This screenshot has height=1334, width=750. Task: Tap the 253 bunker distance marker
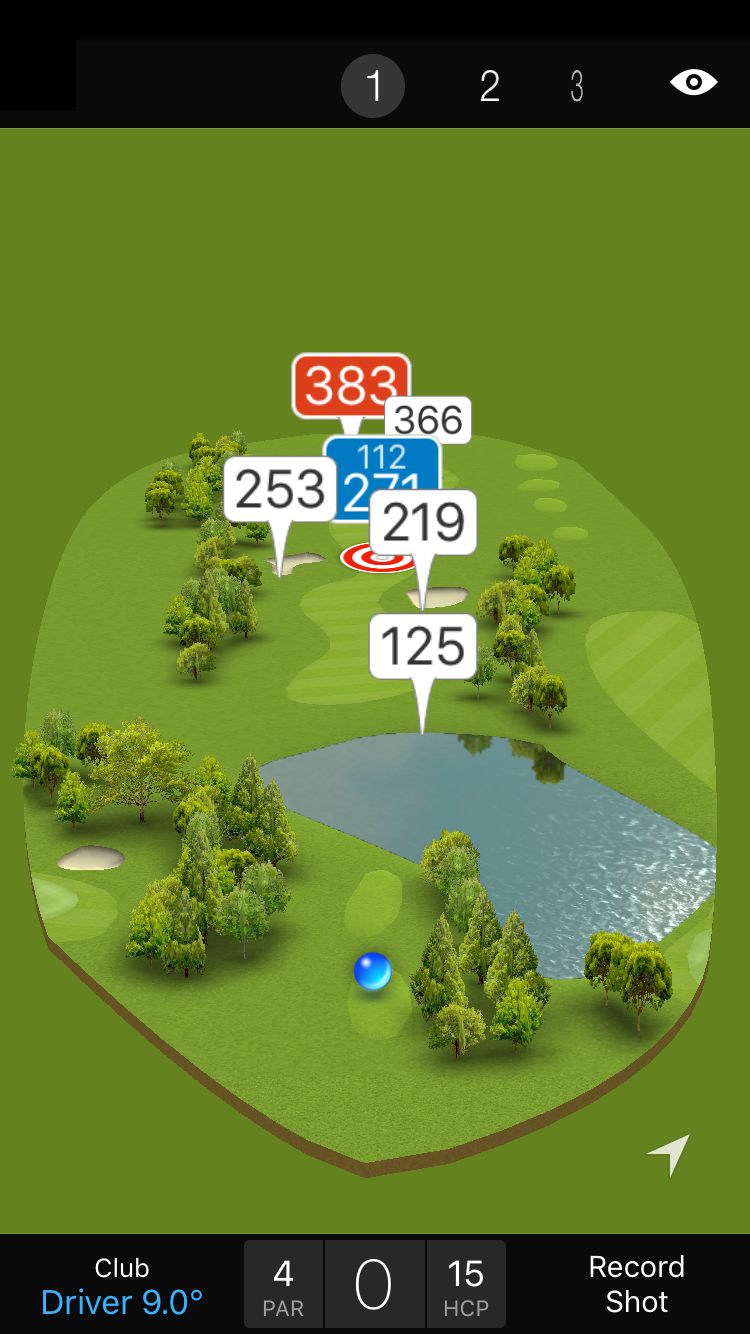[279, 489]
